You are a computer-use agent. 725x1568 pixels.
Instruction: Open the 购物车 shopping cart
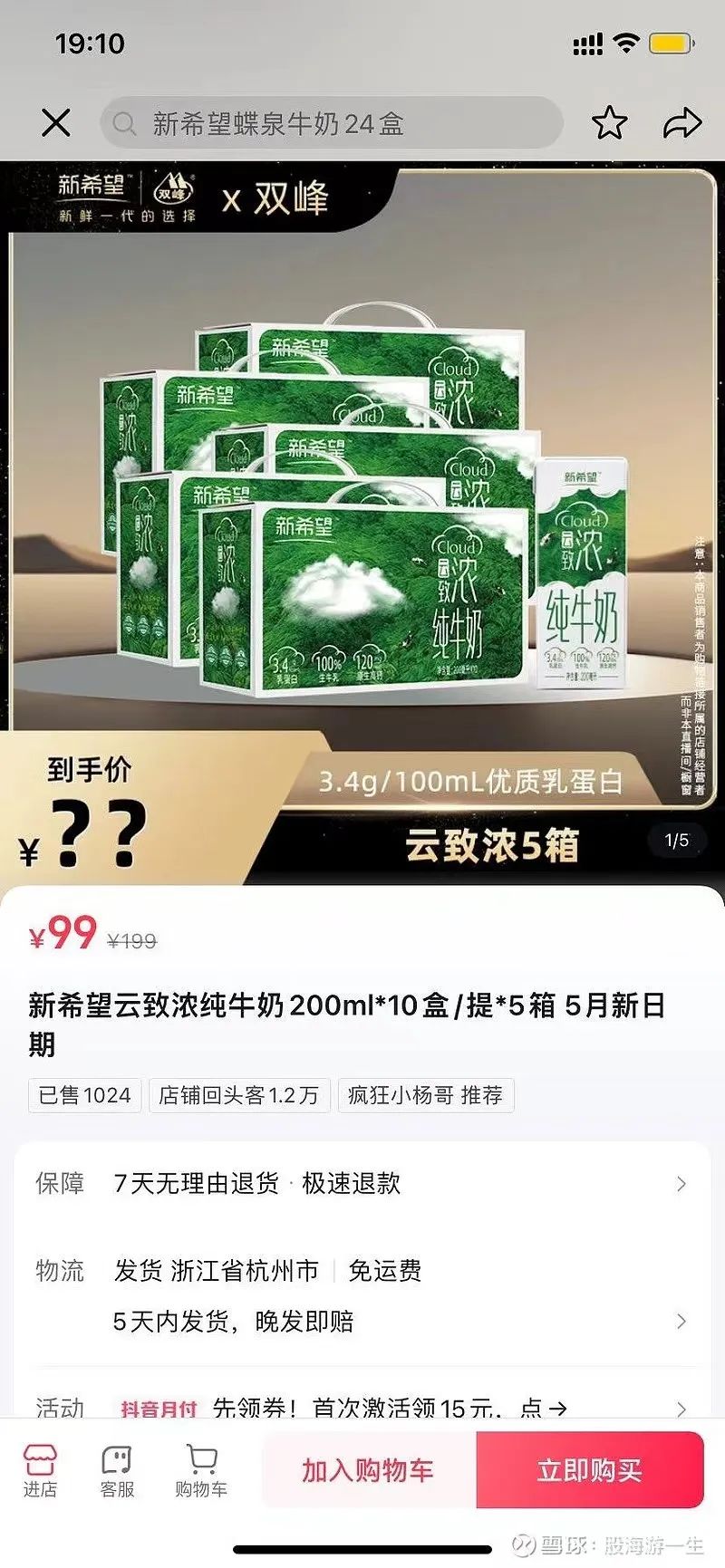coord(200,1471)
